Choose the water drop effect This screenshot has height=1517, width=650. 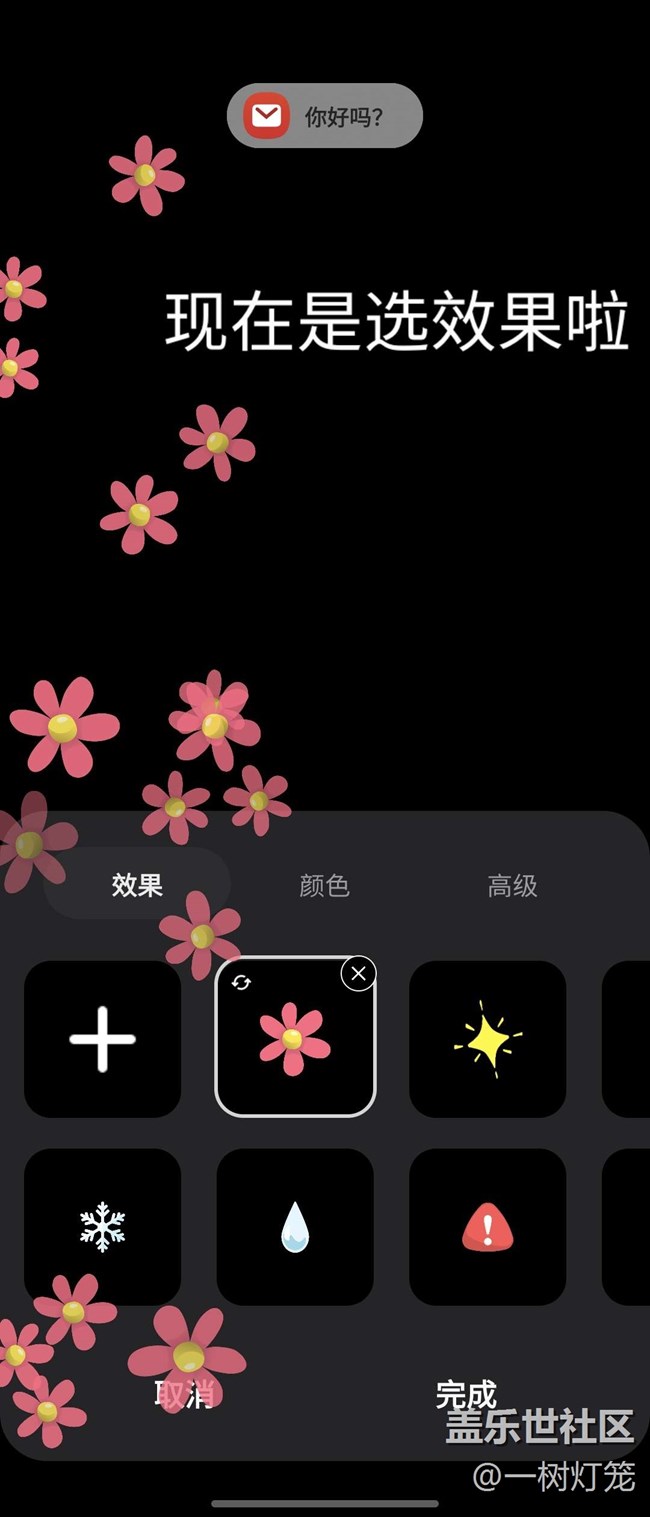(295, 1227)
